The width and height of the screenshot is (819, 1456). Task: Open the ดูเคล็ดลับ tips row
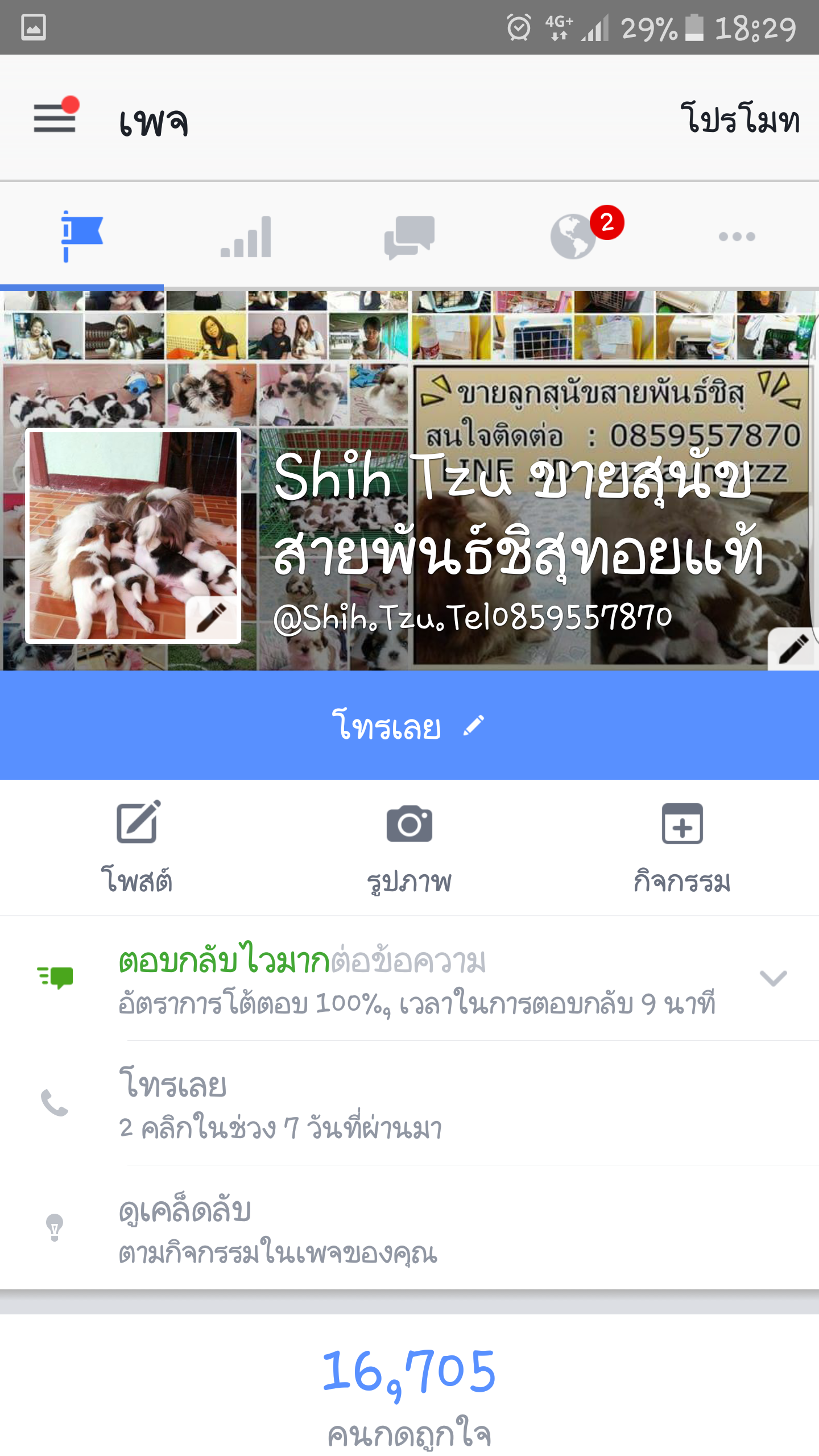(x=409, y=1228)
